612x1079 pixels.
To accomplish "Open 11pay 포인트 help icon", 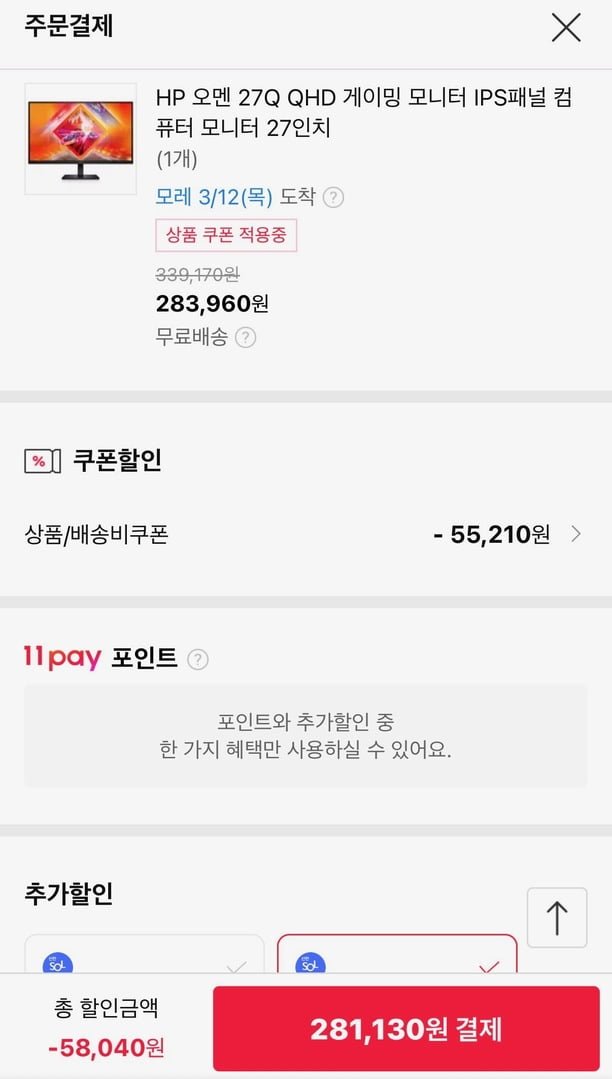I will [199, 659].
